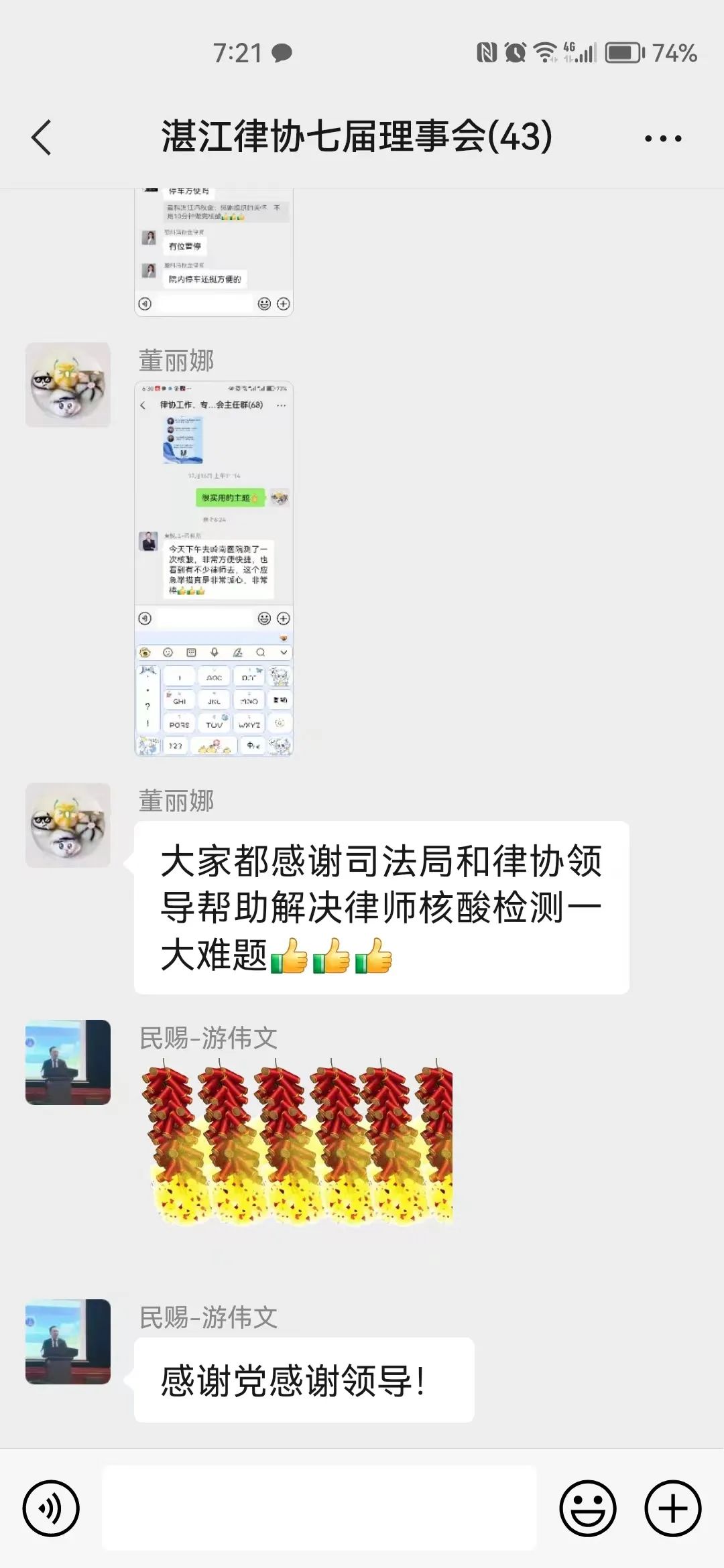Open 民赐-游伟文's avatar beside the firecrackers
The width and height of the screenshot is (724, 1568).
pos(68,1062)
